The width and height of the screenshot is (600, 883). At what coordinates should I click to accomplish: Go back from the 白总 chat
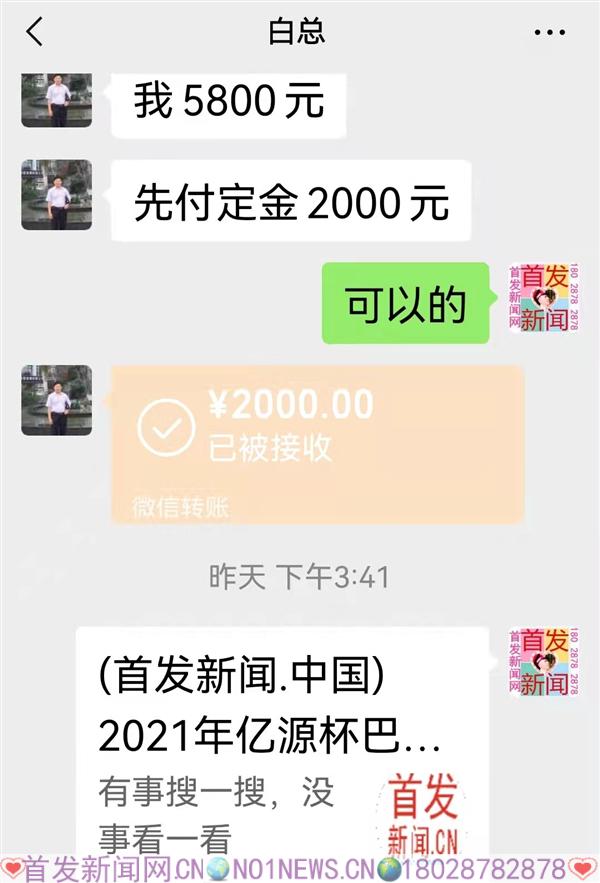[35, 32]
